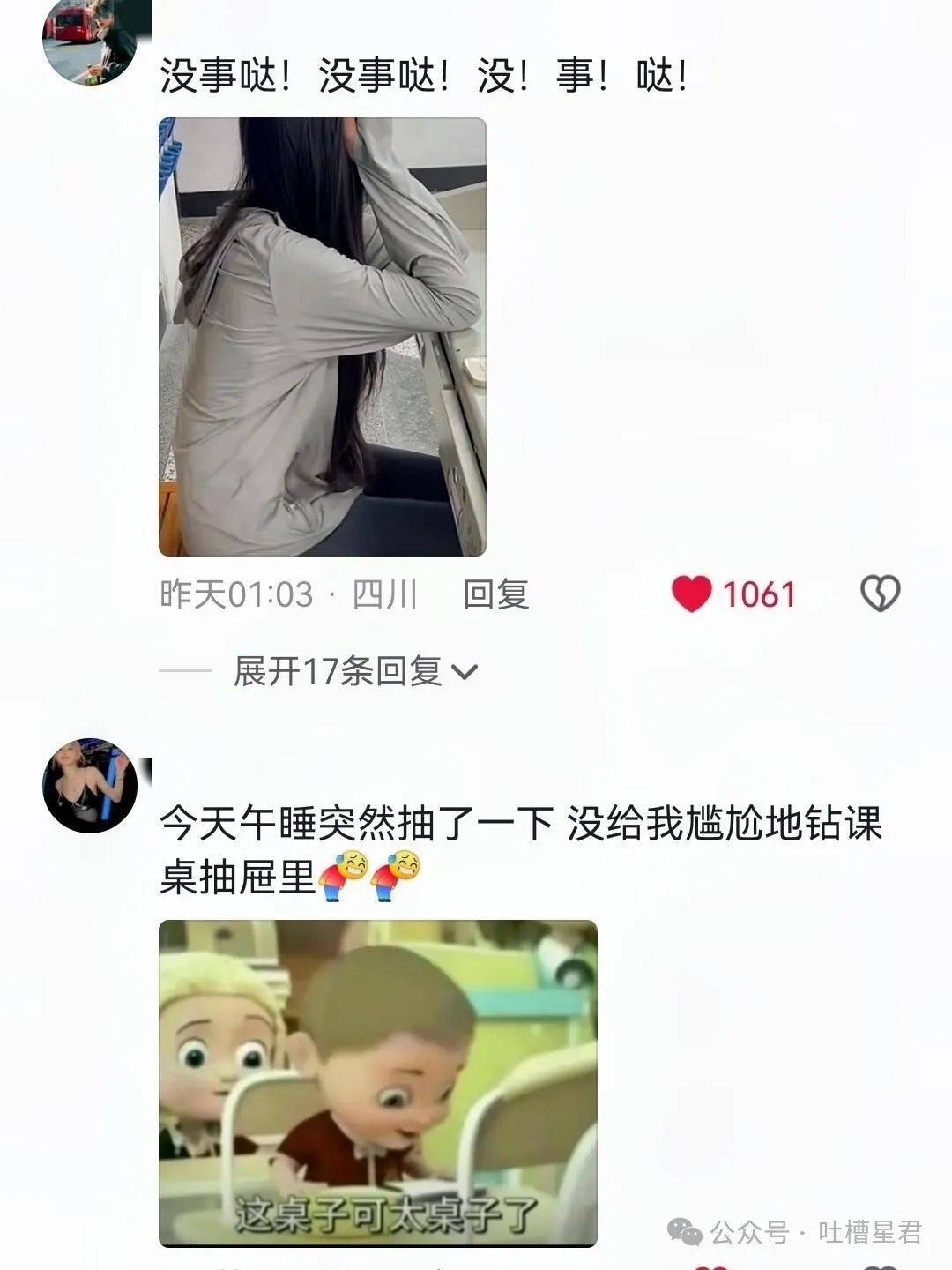
Task: Like the 没事哒 comment
Action: tap(692, 594)
